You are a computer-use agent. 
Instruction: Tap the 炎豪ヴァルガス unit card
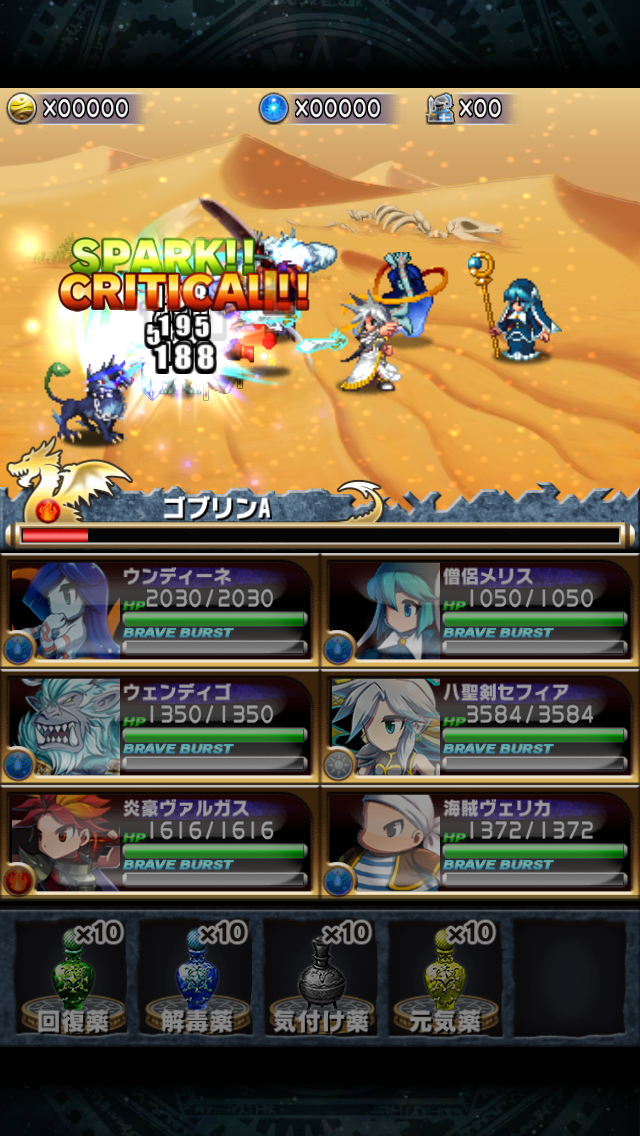(x=160, y=843)
